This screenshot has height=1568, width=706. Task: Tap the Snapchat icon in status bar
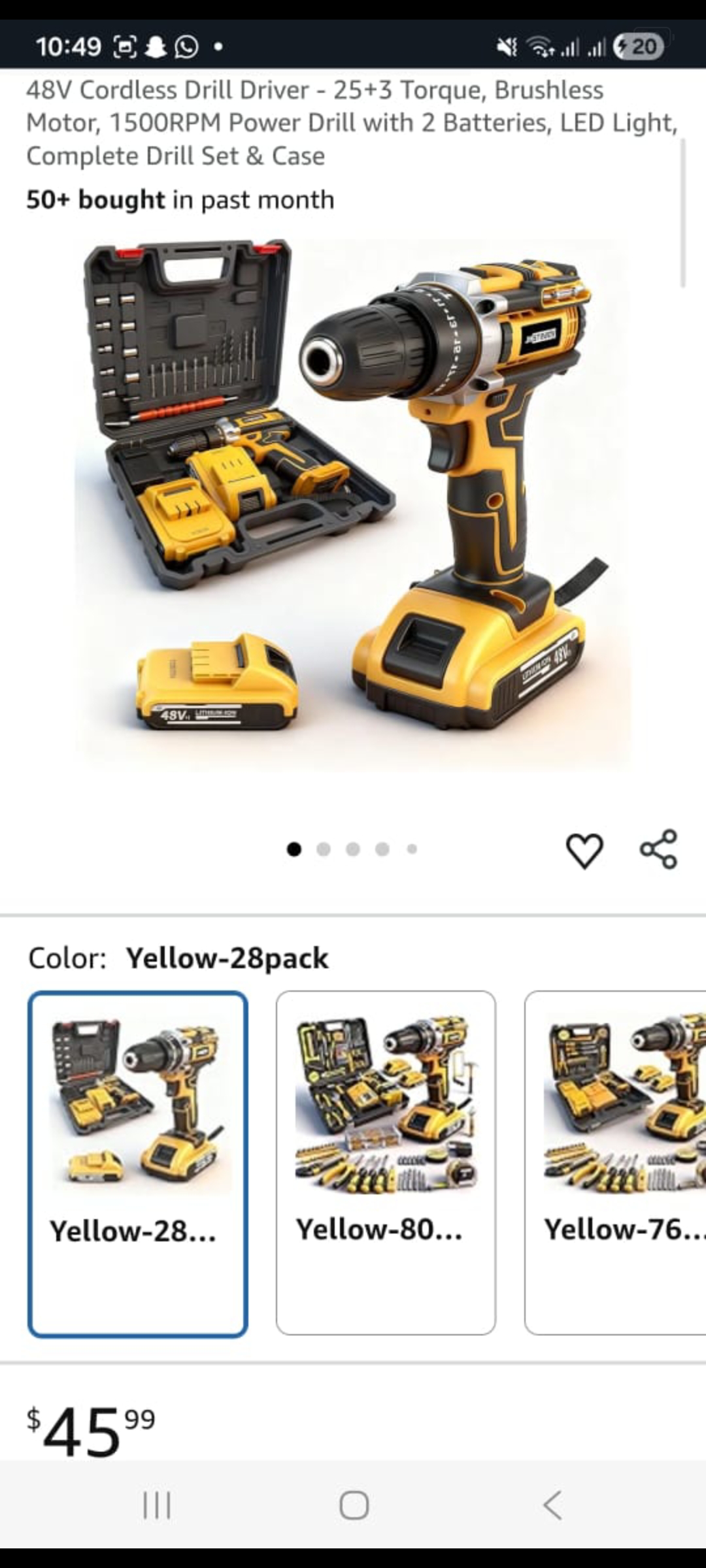(156, 45)
